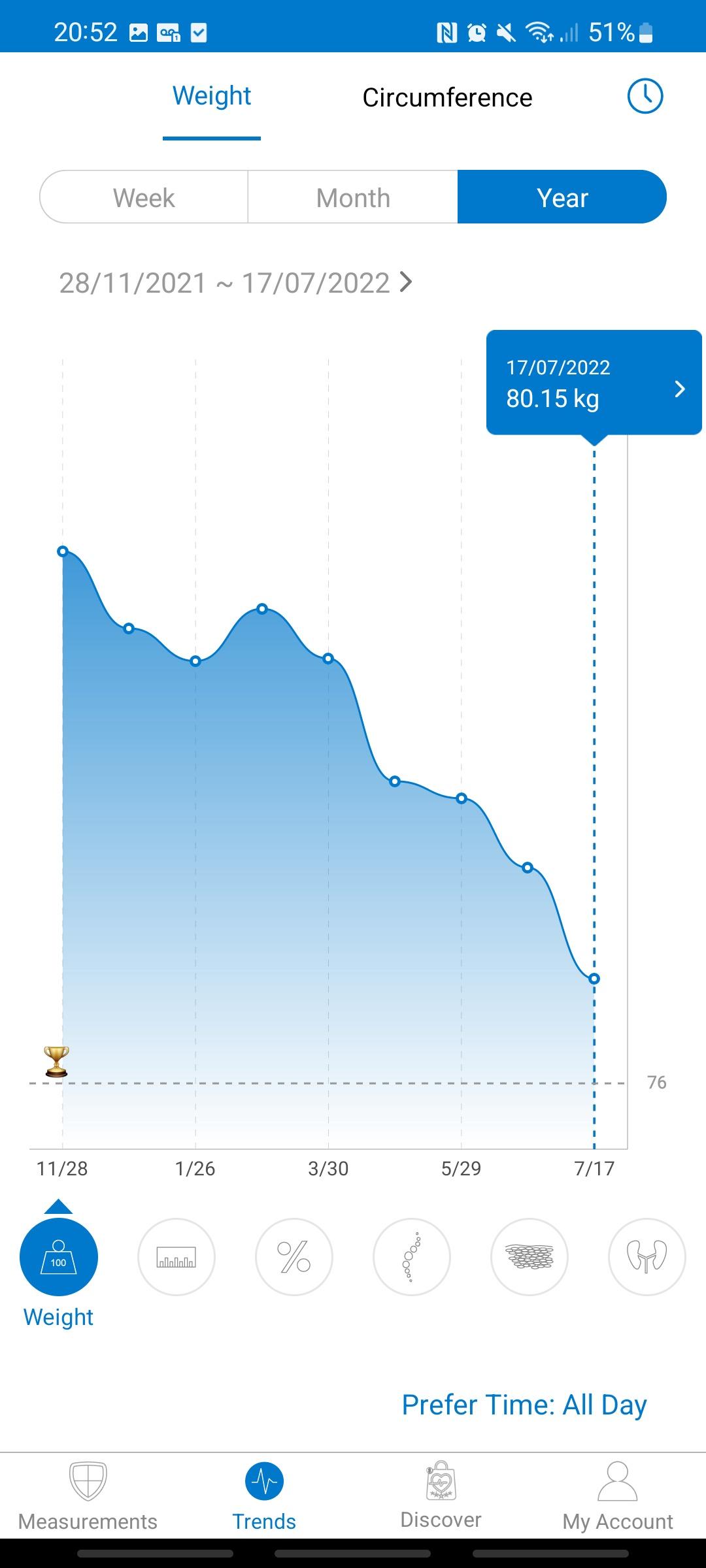Open the Trends tab
Viewport: 706px width, 1568px height.
[264, 1496]
